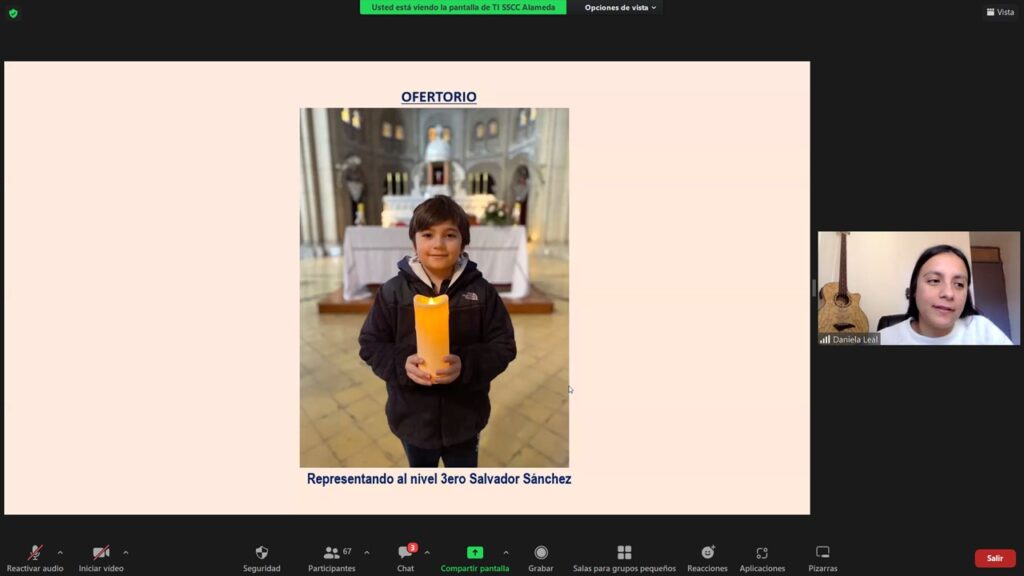
Task: Open the green encryption shield info
Action: tap(13, 13)
